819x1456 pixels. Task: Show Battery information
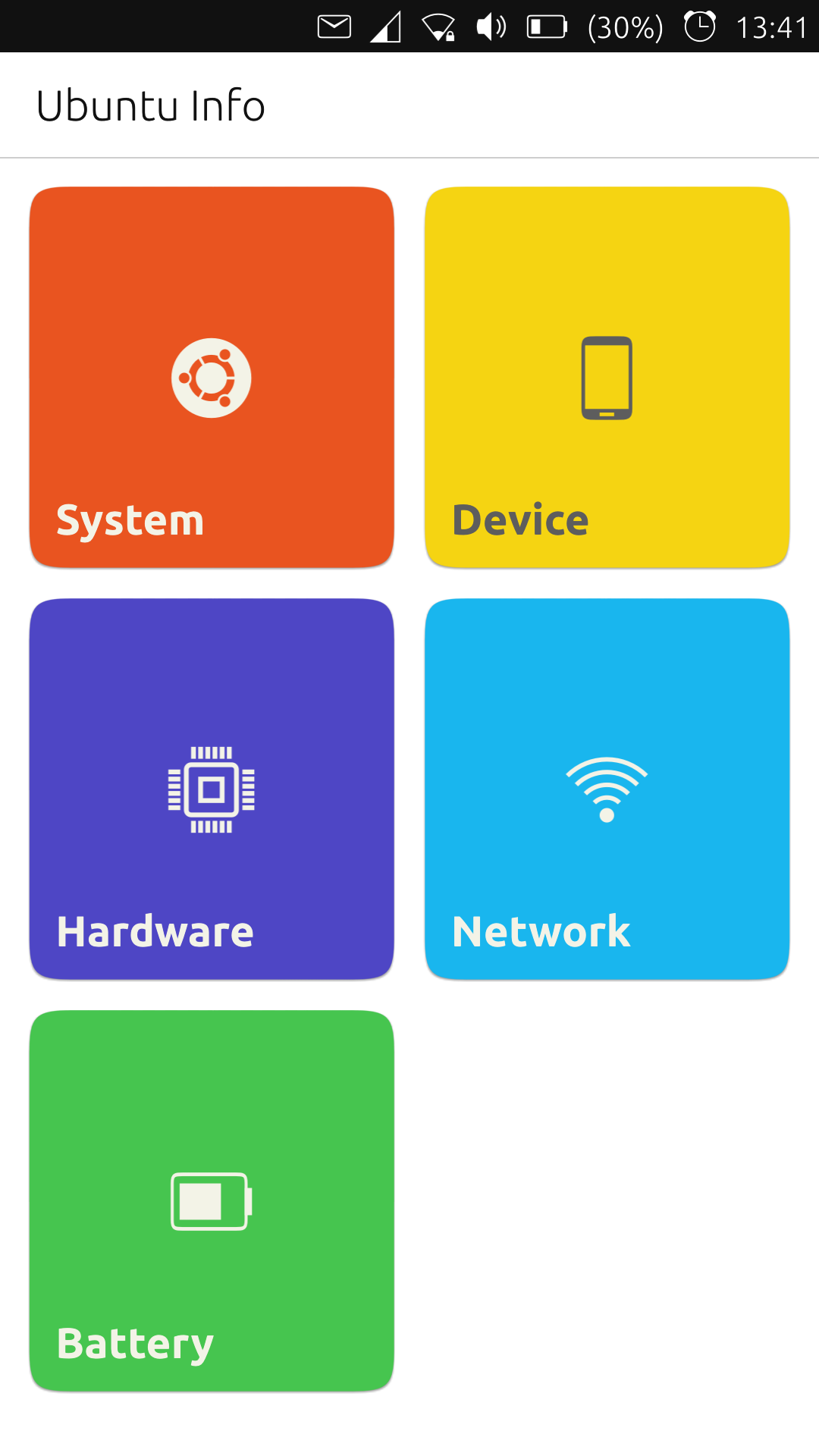pyautogui.click(x=212, y=1200)
